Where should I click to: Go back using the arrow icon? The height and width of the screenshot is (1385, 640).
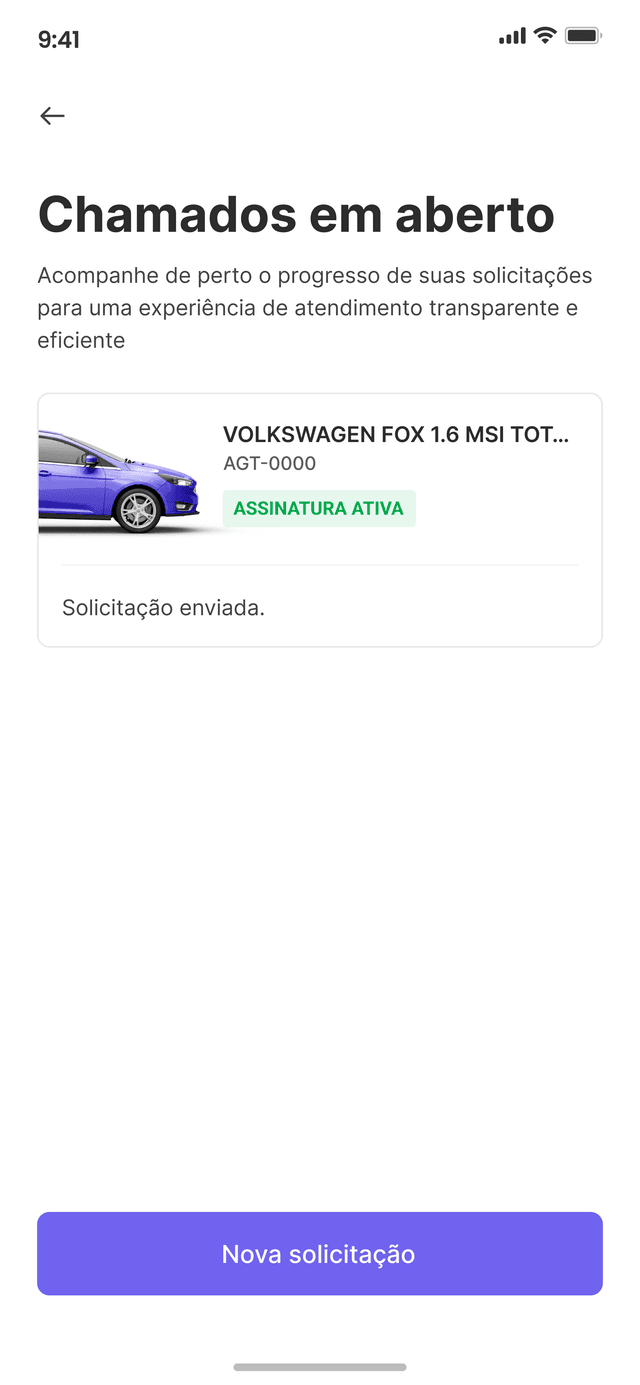pos(52,116)
